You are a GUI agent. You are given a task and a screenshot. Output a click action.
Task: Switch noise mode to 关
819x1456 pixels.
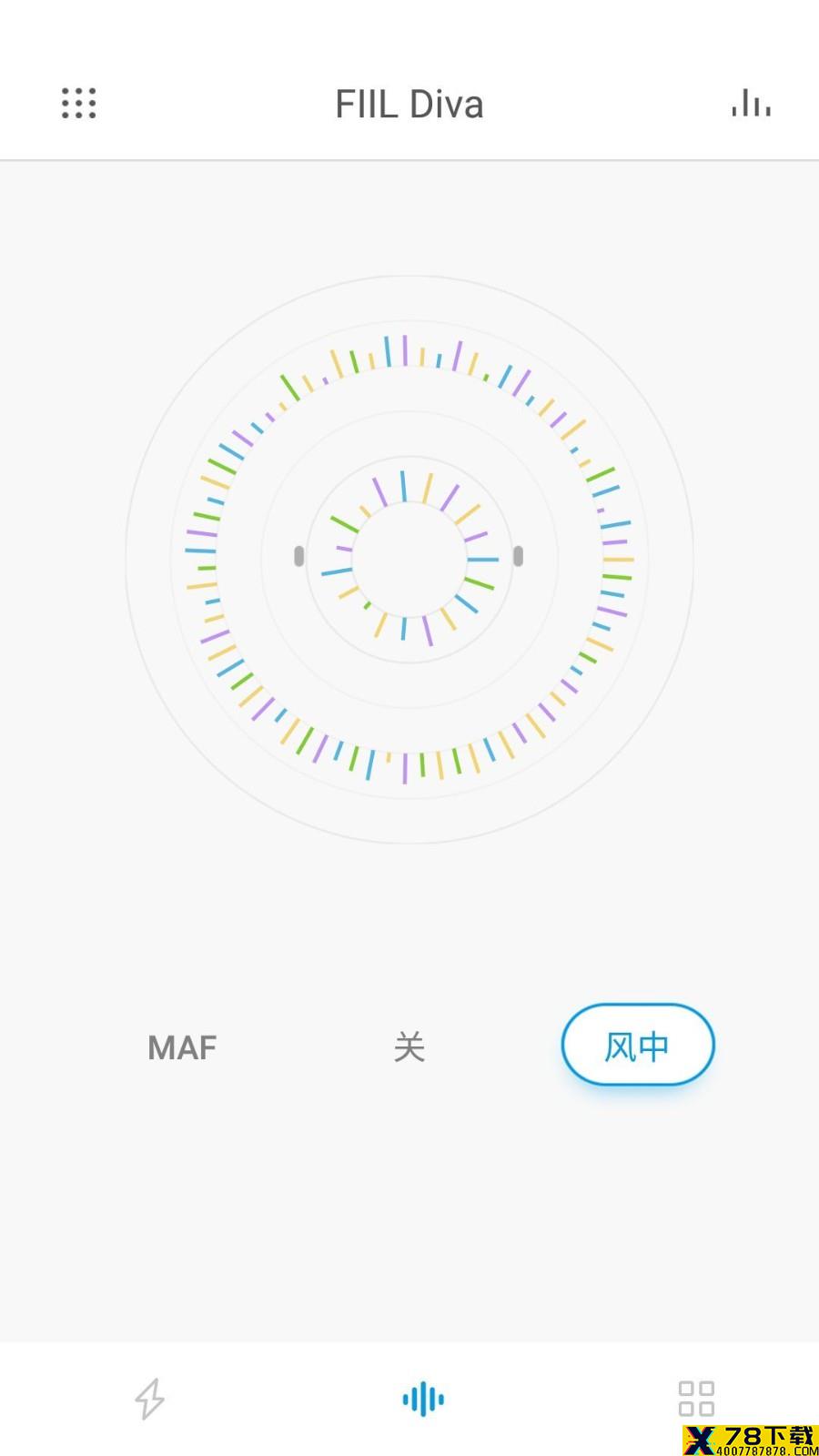pyautogui.click(x=409, y=1047)
